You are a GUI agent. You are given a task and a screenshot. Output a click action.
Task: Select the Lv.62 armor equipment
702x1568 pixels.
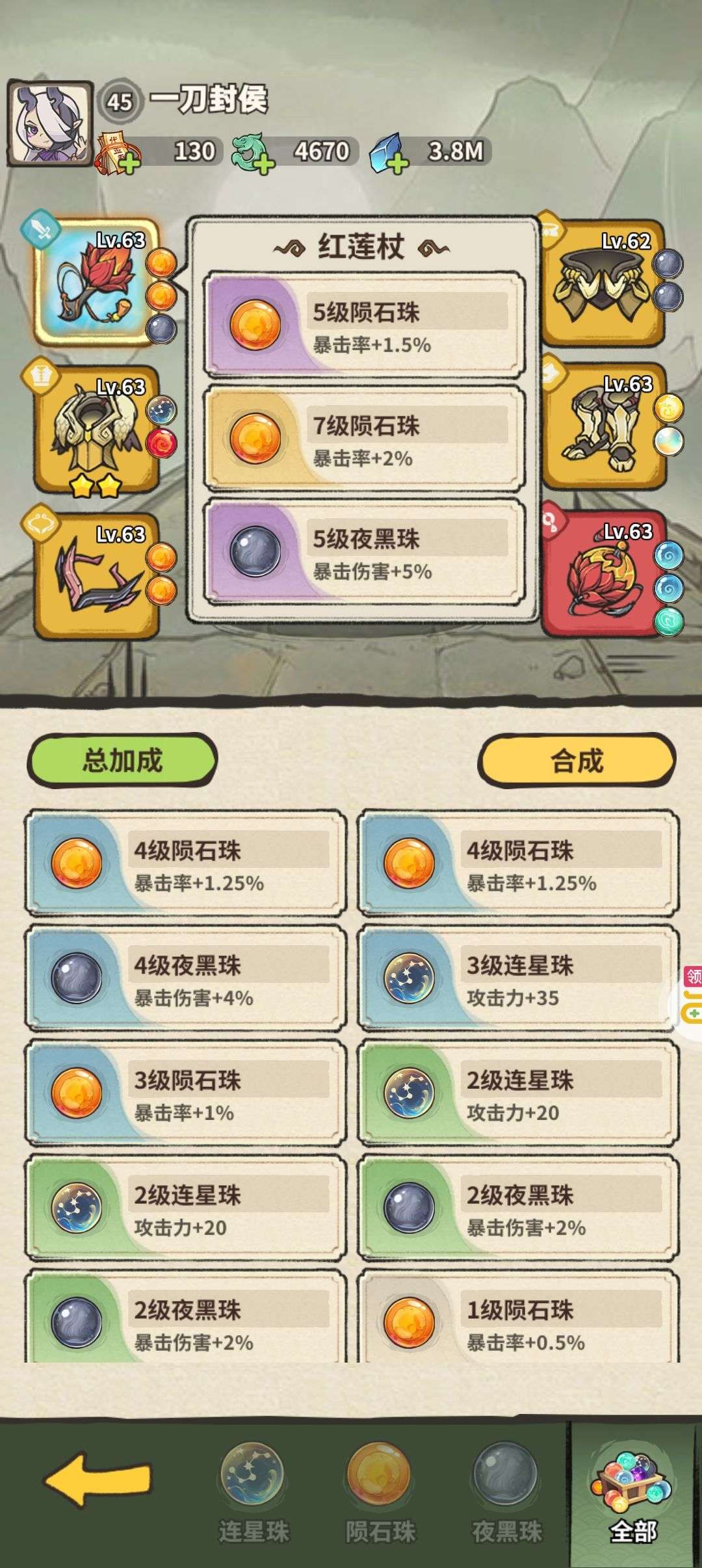(x=603, y=282)
